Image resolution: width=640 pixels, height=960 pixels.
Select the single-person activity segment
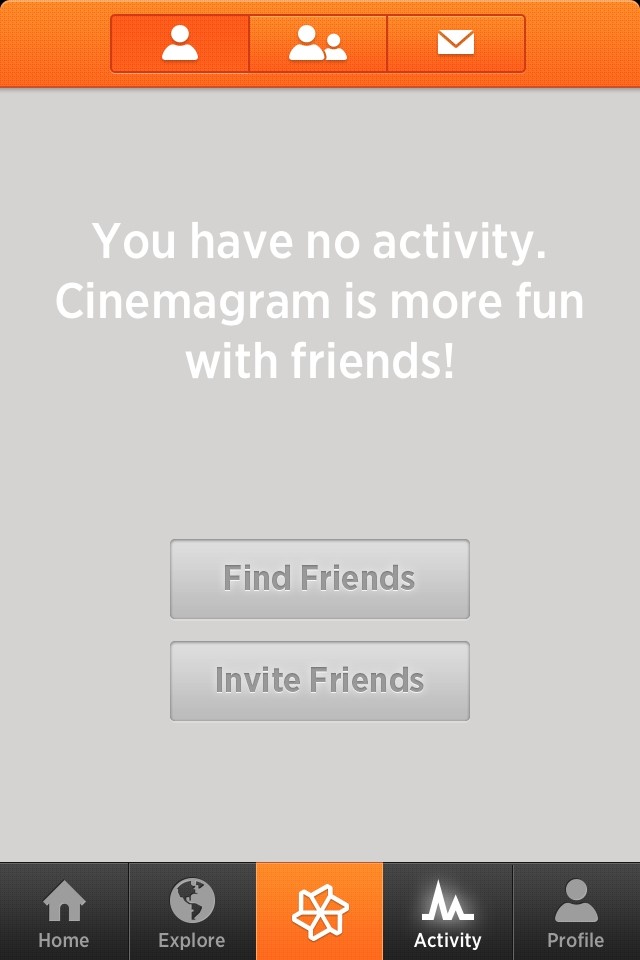[x=180, y=44]
